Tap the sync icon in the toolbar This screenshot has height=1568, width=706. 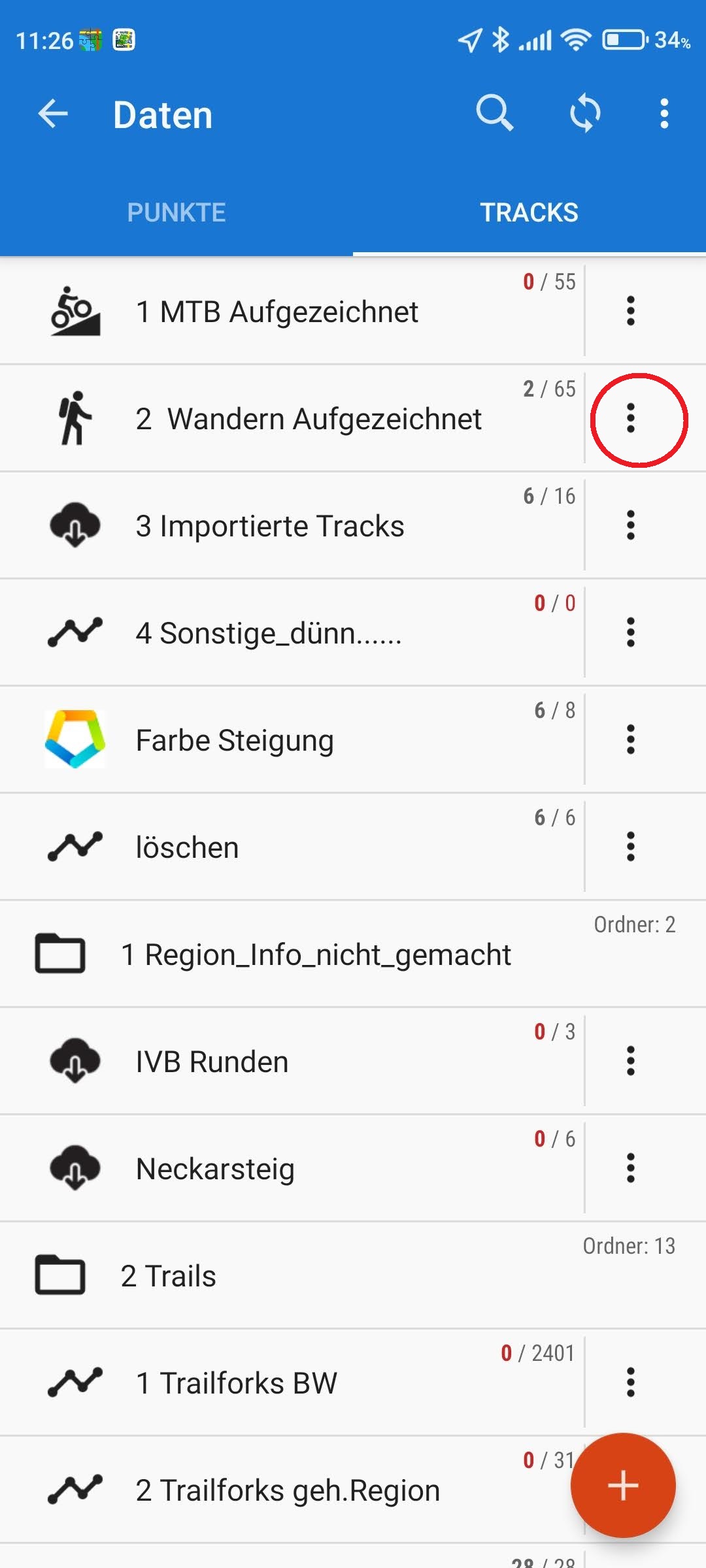point(584,114)
